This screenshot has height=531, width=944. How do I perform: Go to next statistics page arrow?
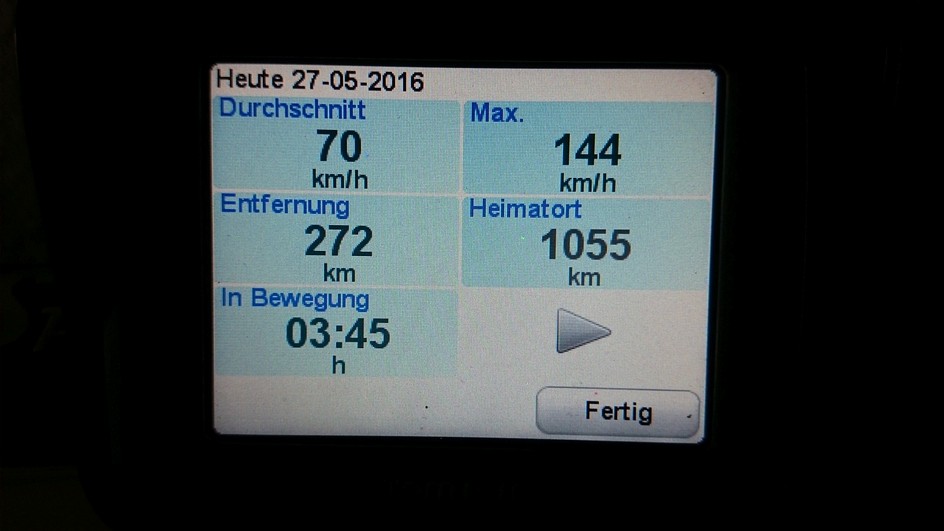tap(583, 331)
